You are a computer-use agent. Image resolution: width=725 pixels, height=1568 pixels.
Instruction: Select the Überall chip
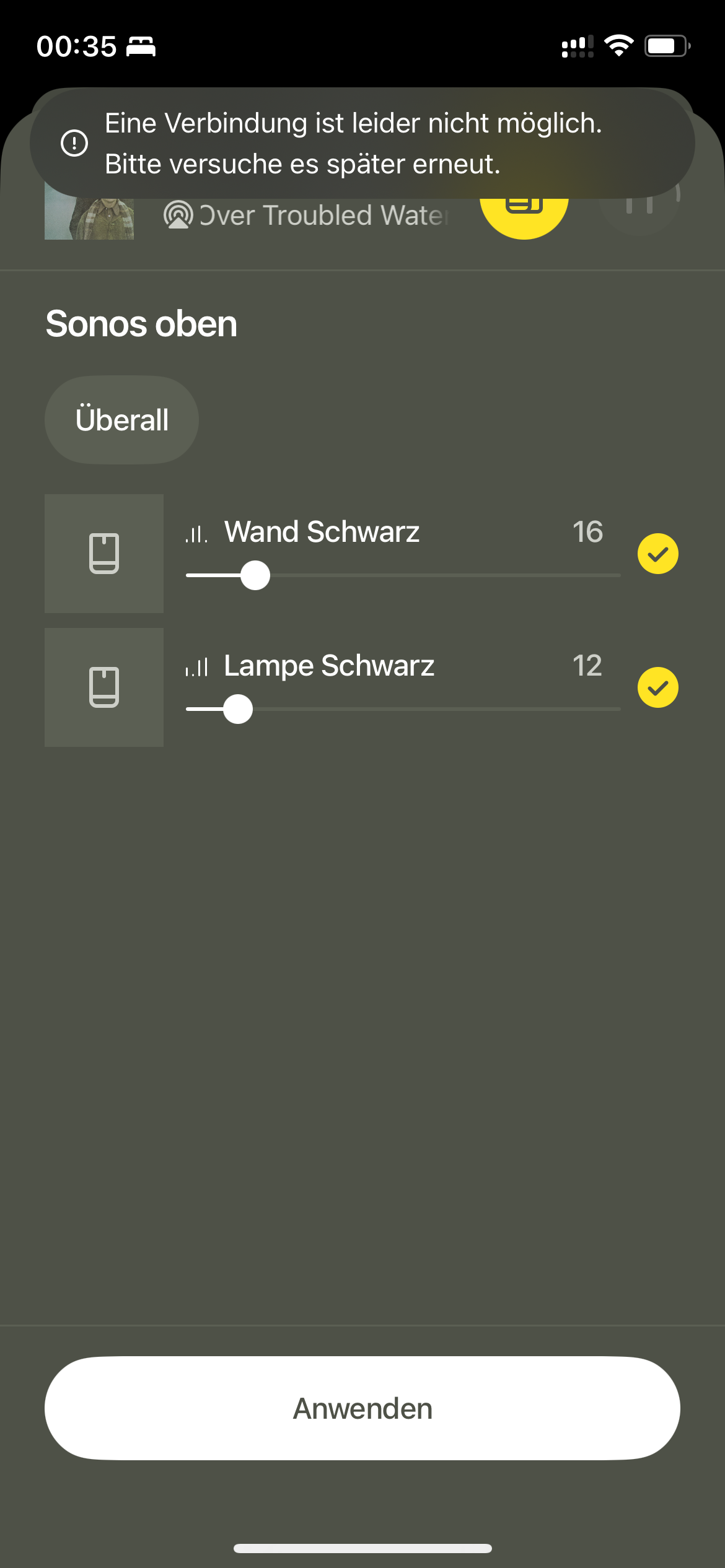coord(121,420)
